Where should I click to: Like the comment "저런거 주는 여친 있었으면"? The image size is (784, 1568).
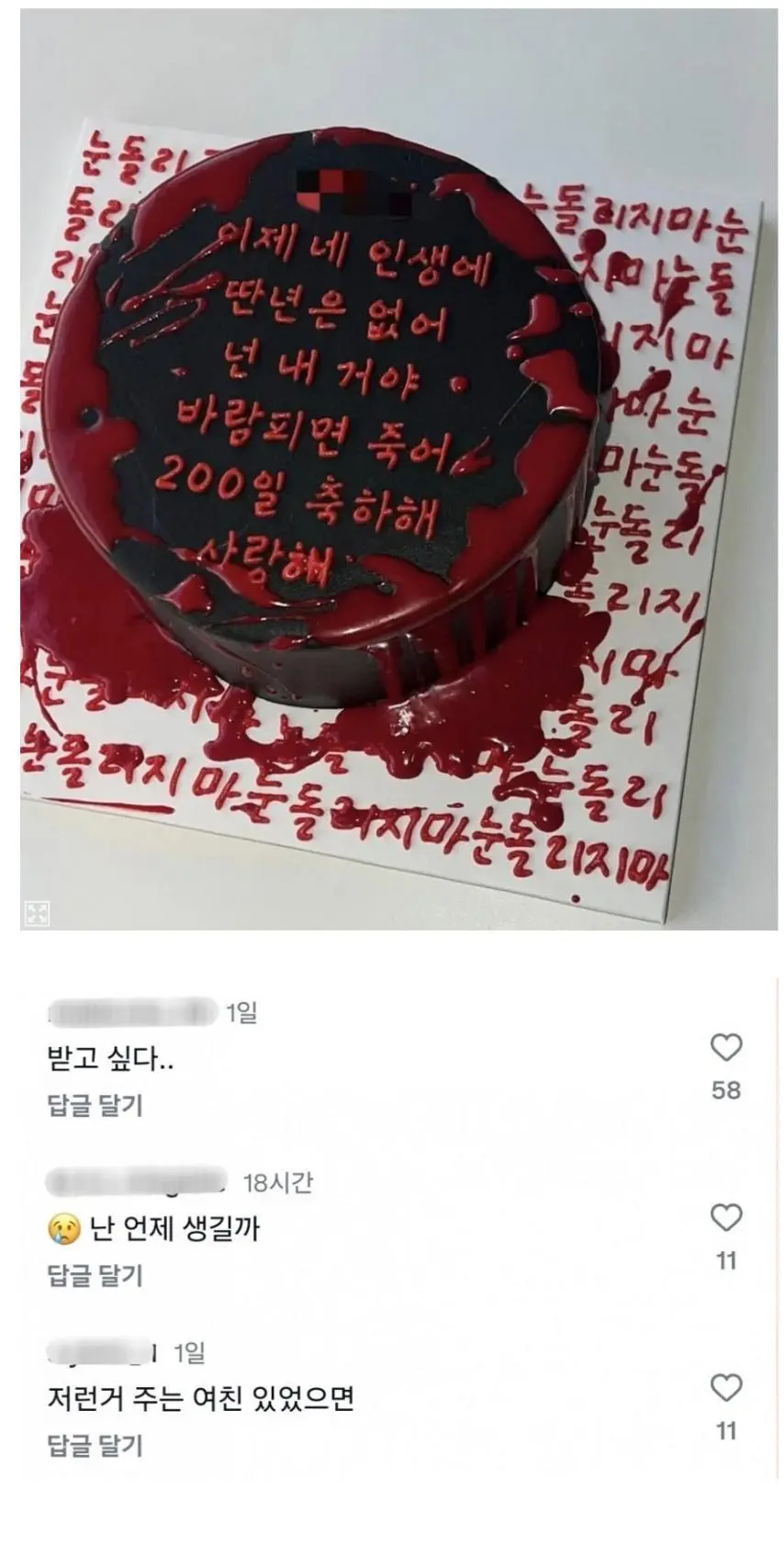tap(726, 1388)
